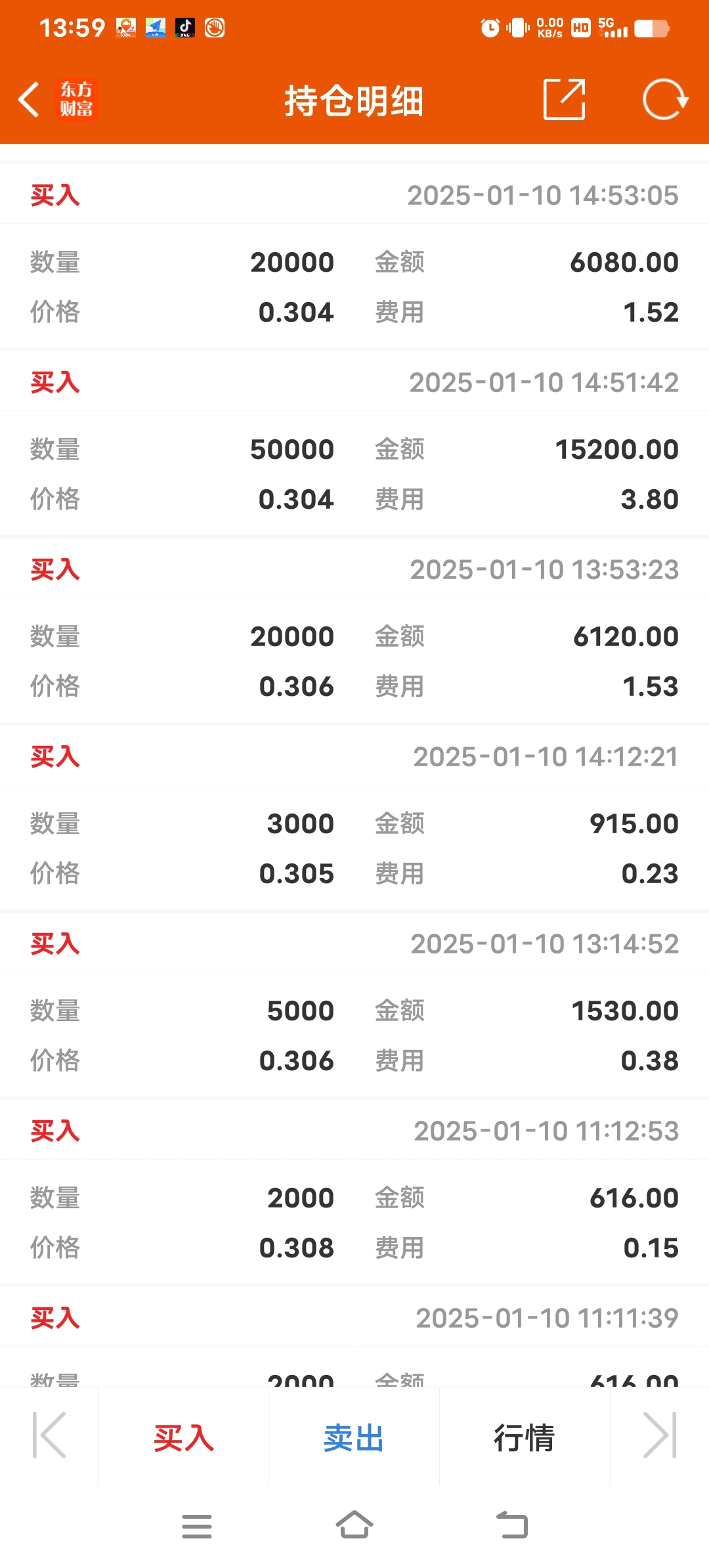This screenshot has width=709, height=1568.
Task: Share the position details page
Action: pos(564,100)
